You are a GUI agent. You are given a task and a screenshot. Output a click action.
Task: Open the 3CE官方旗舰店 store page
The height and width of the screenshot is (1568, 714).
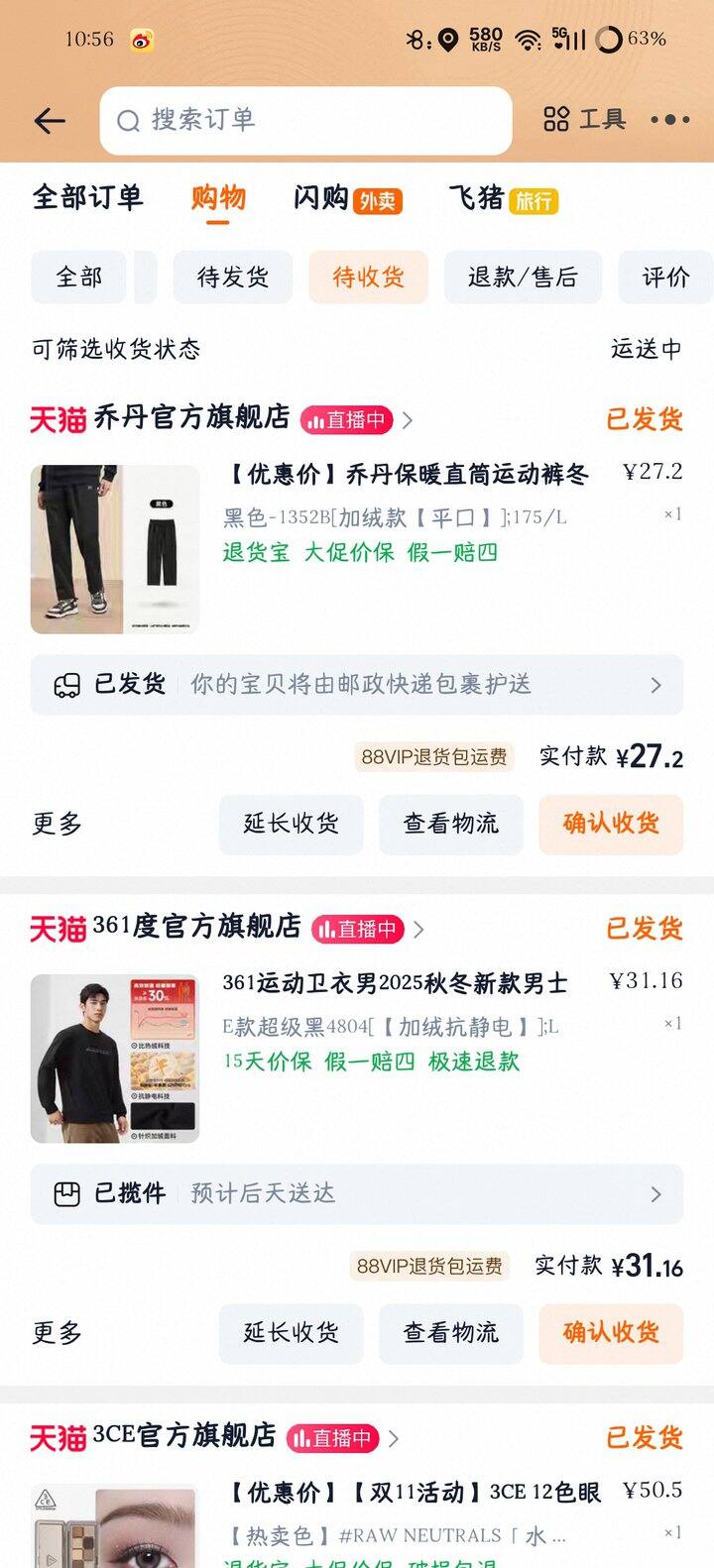click(x=183, y=1436)
